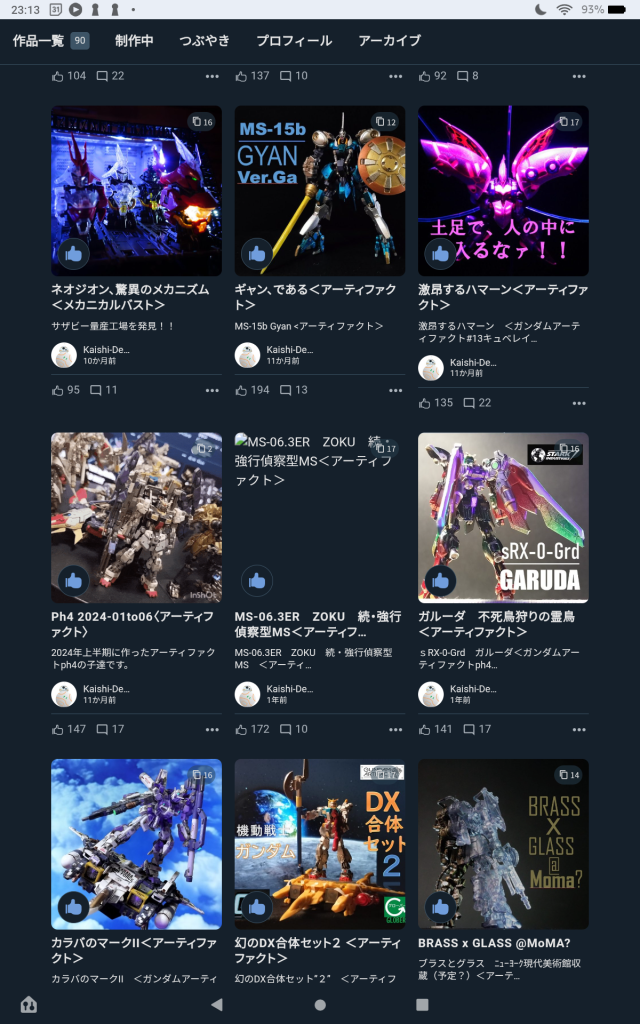
Task: Like the カラバのマークII post thumbnail button
Action: coord(74,907)
